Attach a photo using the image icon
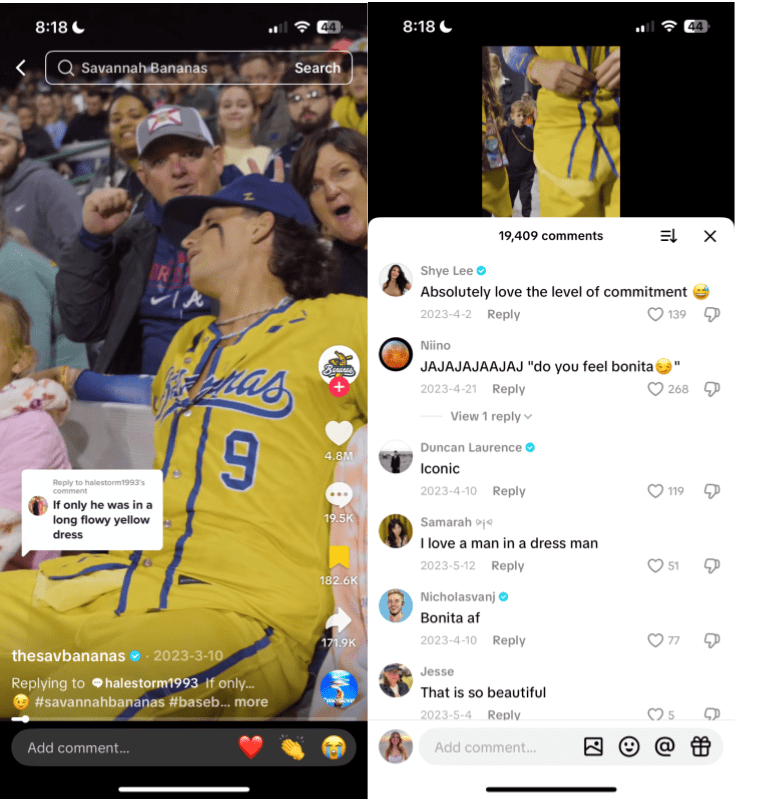768x802 pixels. [594, 746]
